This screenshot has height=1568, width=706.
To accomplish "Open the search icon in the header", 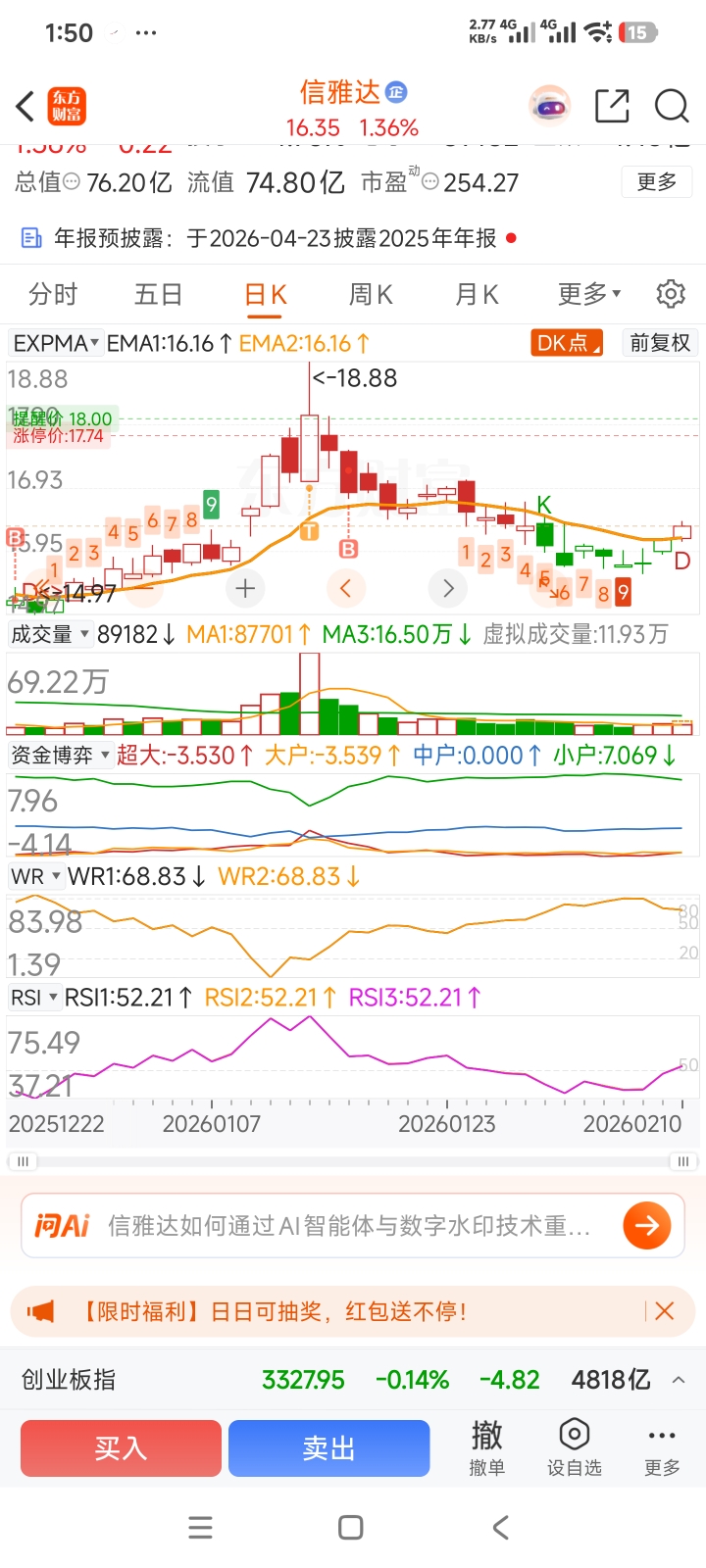I will [672, 106].
